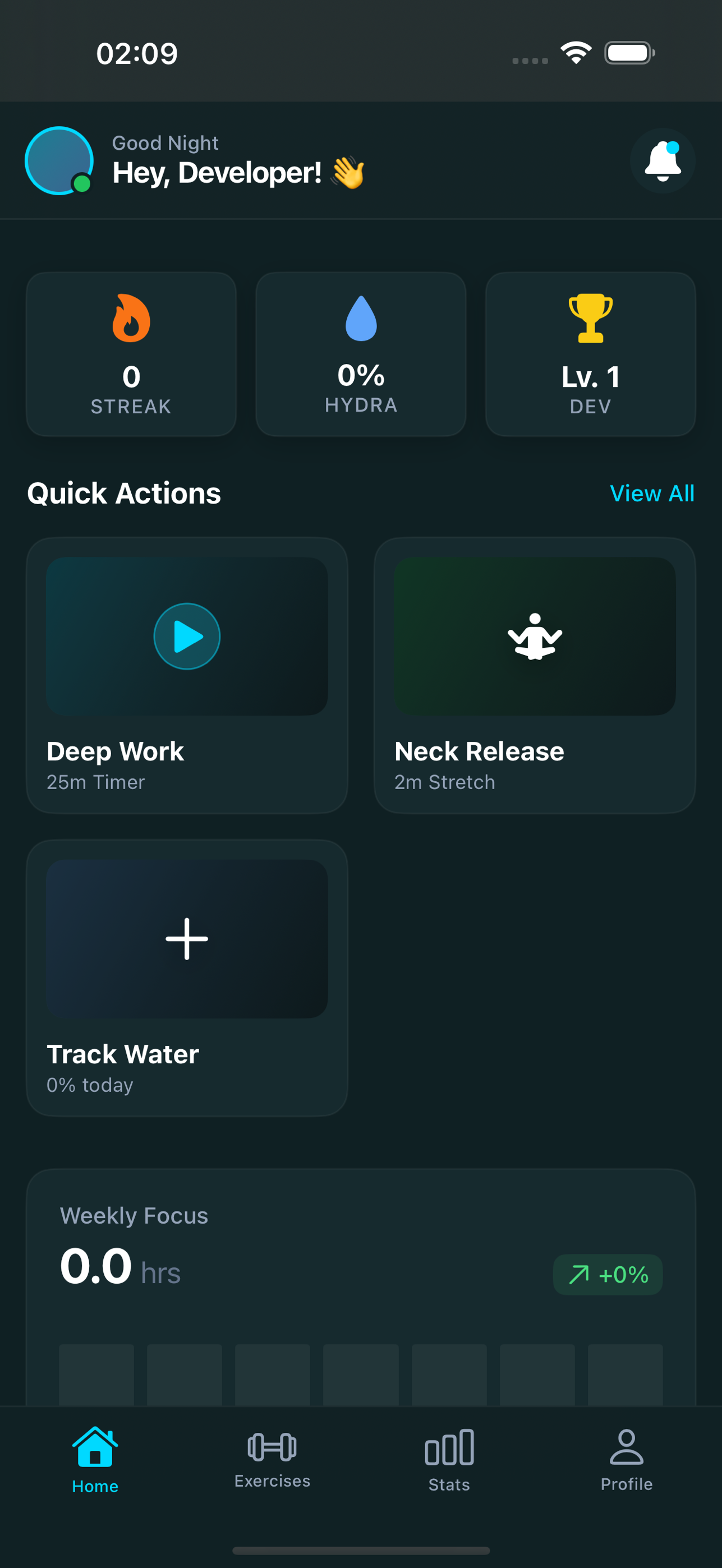
Task: Tap the plus icon on Track Water
Action: 187,939
